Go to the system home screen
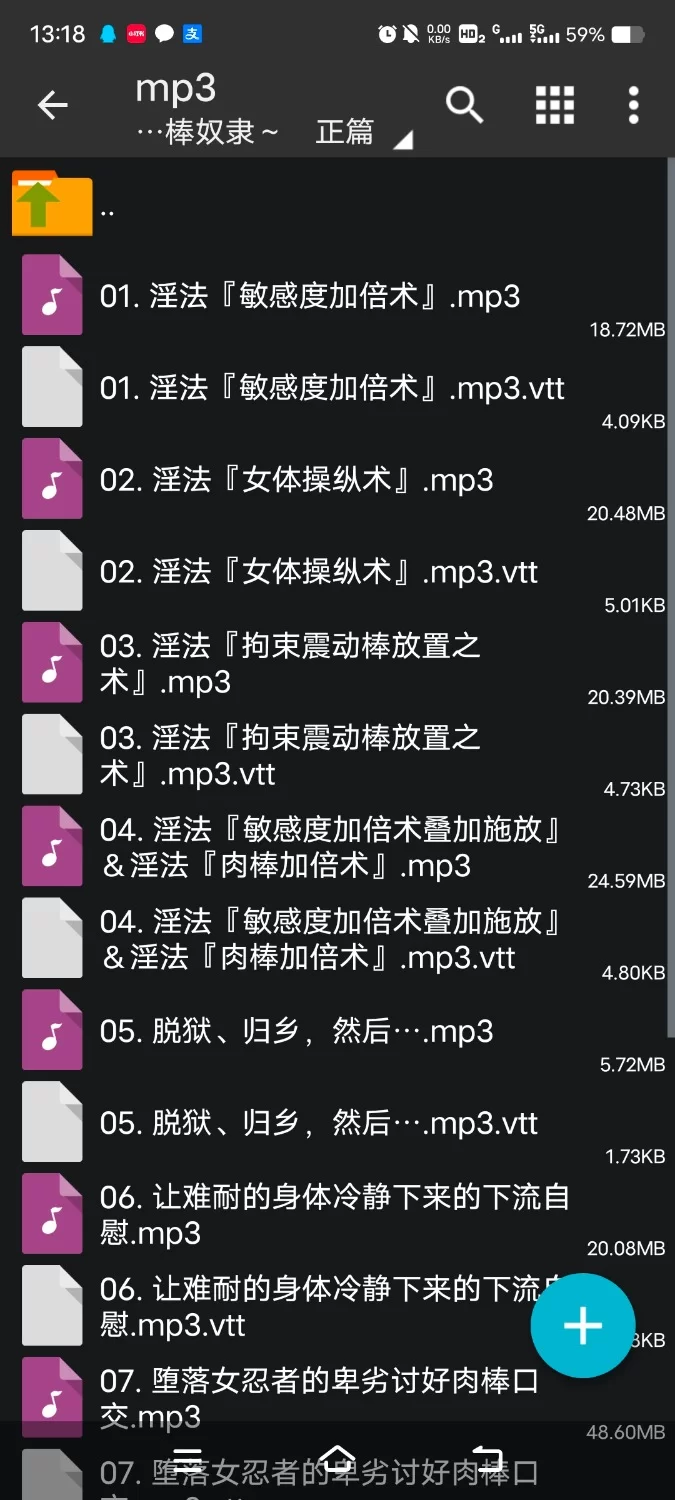Image resolution: width=675 pixels, height=1500 pixels. pos(337,1457)
